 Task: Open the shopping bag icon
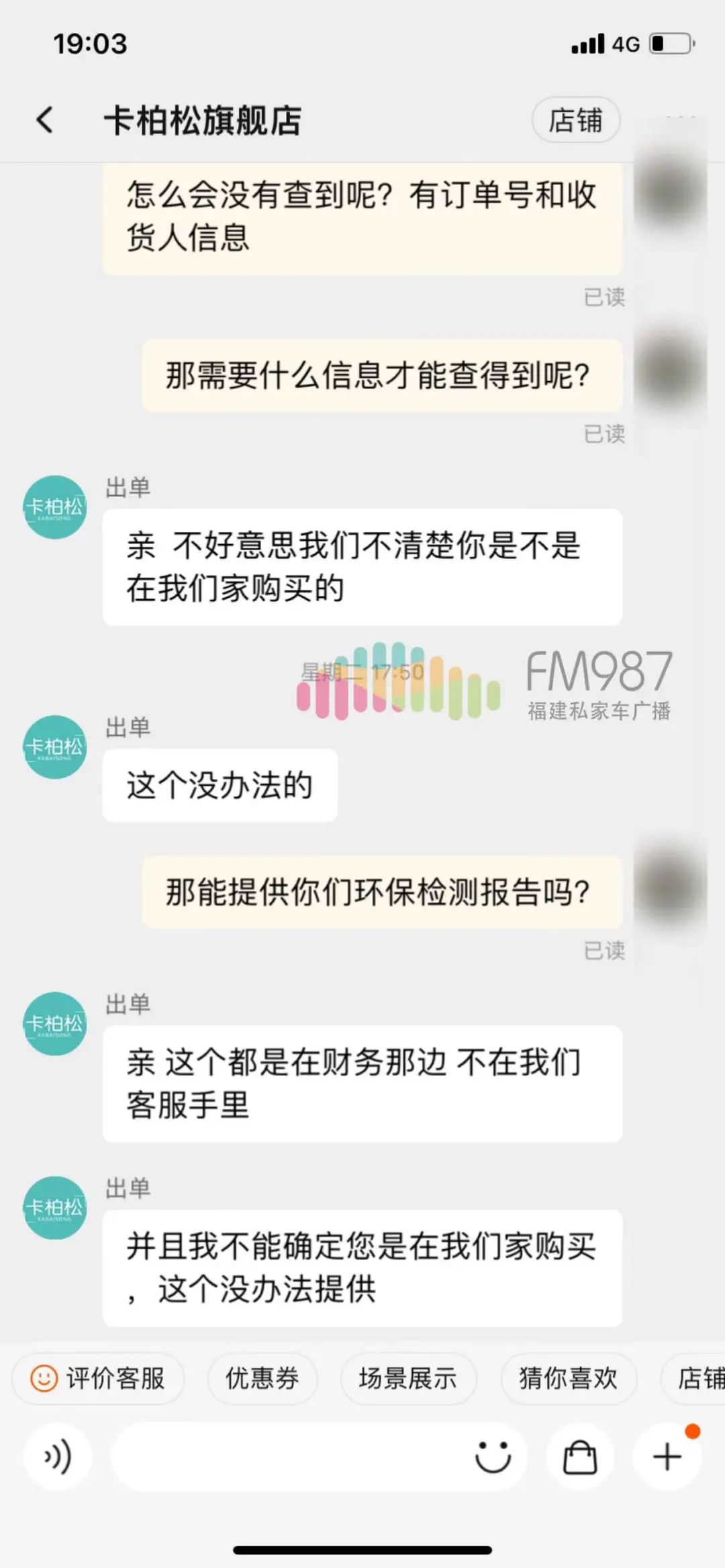[x=580, y=1457]
